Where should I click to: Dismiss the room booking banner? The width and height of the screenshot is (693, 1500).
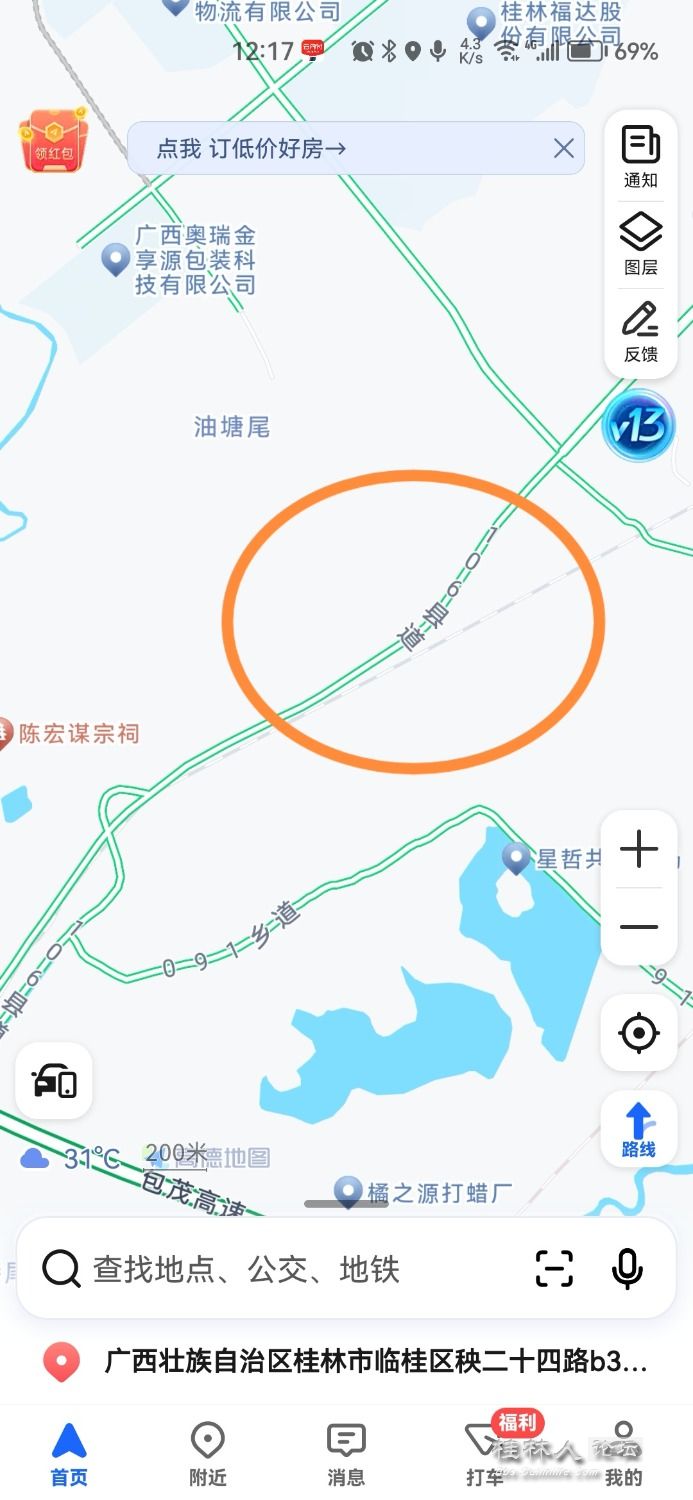[564, 149]
